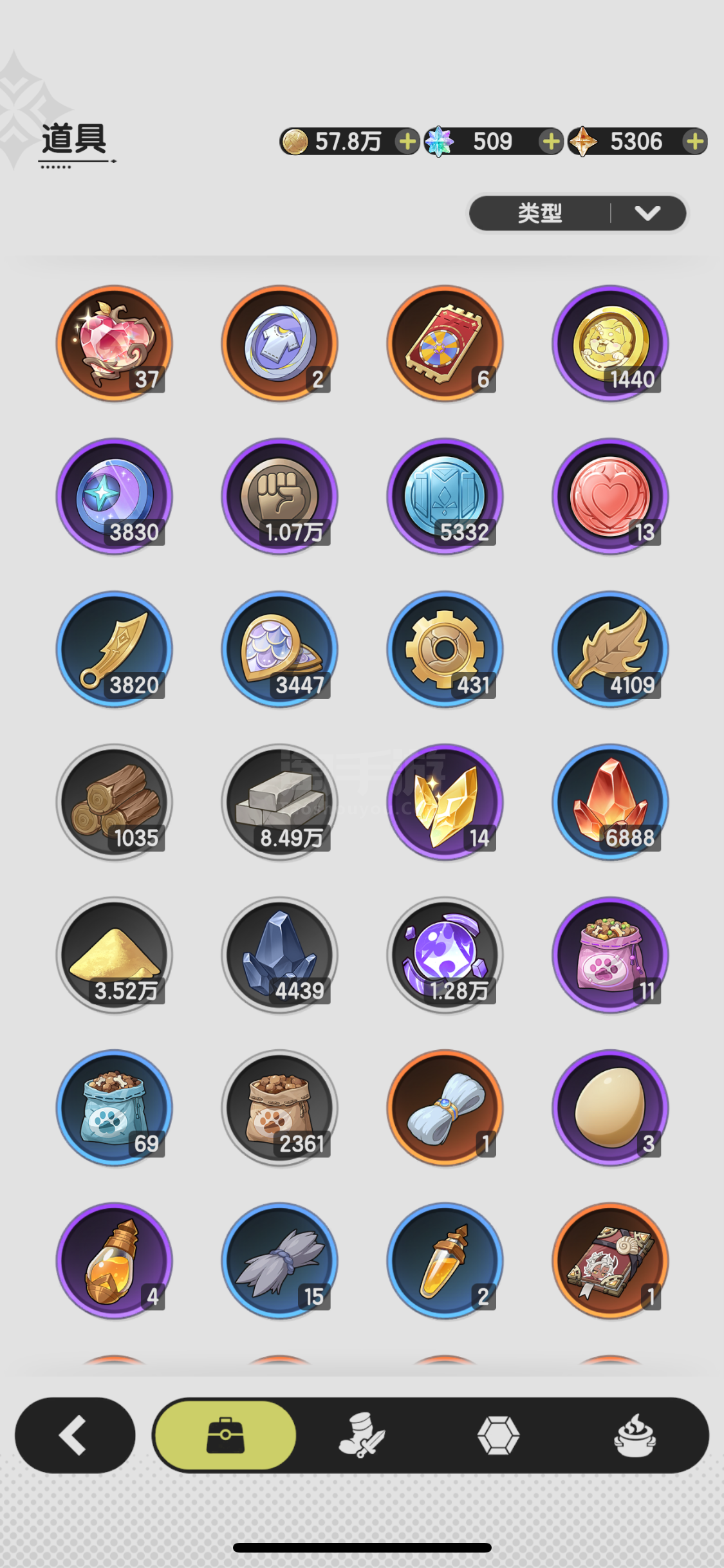
Task: Select the red book item with 1
Action: click(x=610, y=1260)
